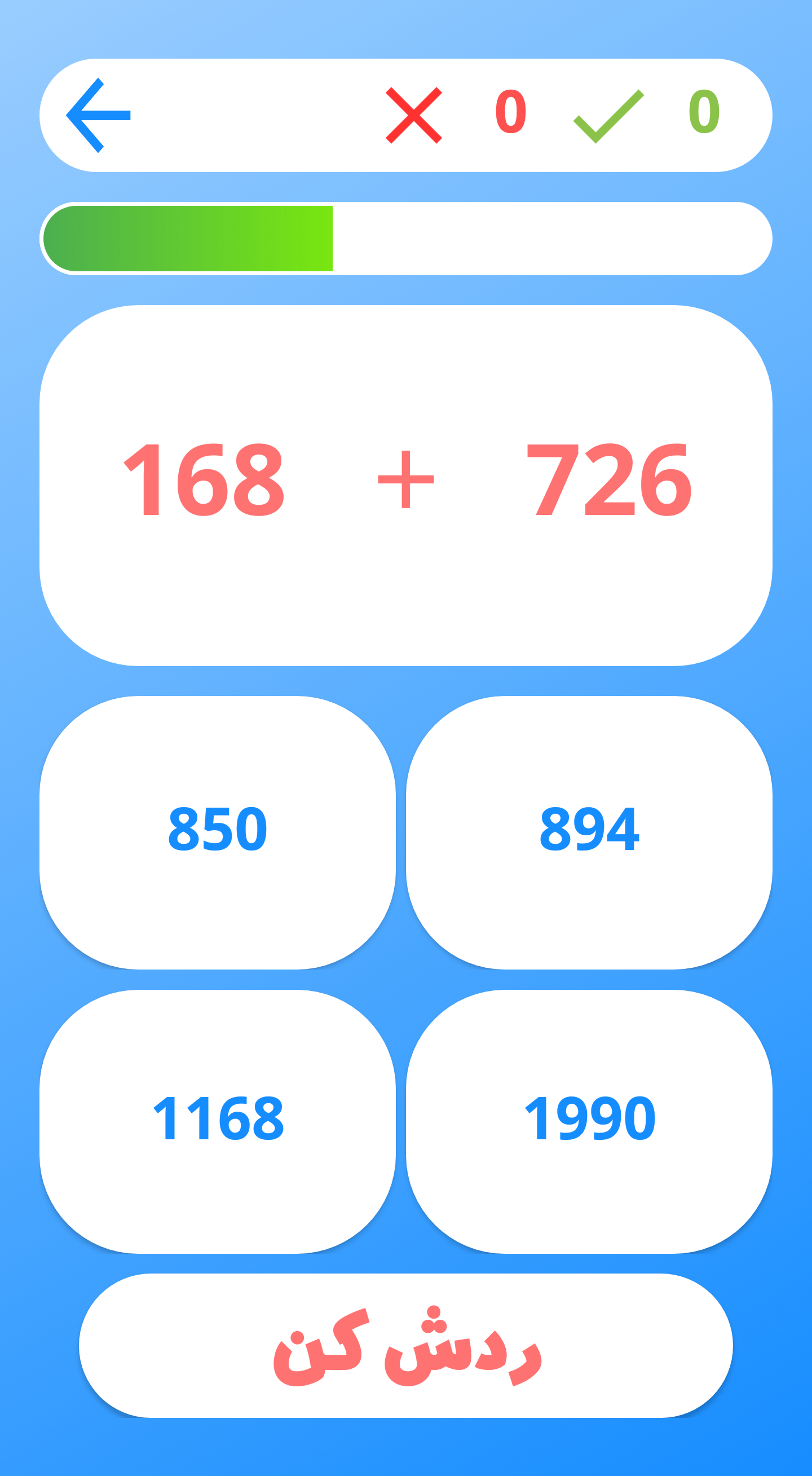Go back using the blue arrow
Screen dimensions: 812x1476
(99, 115)
